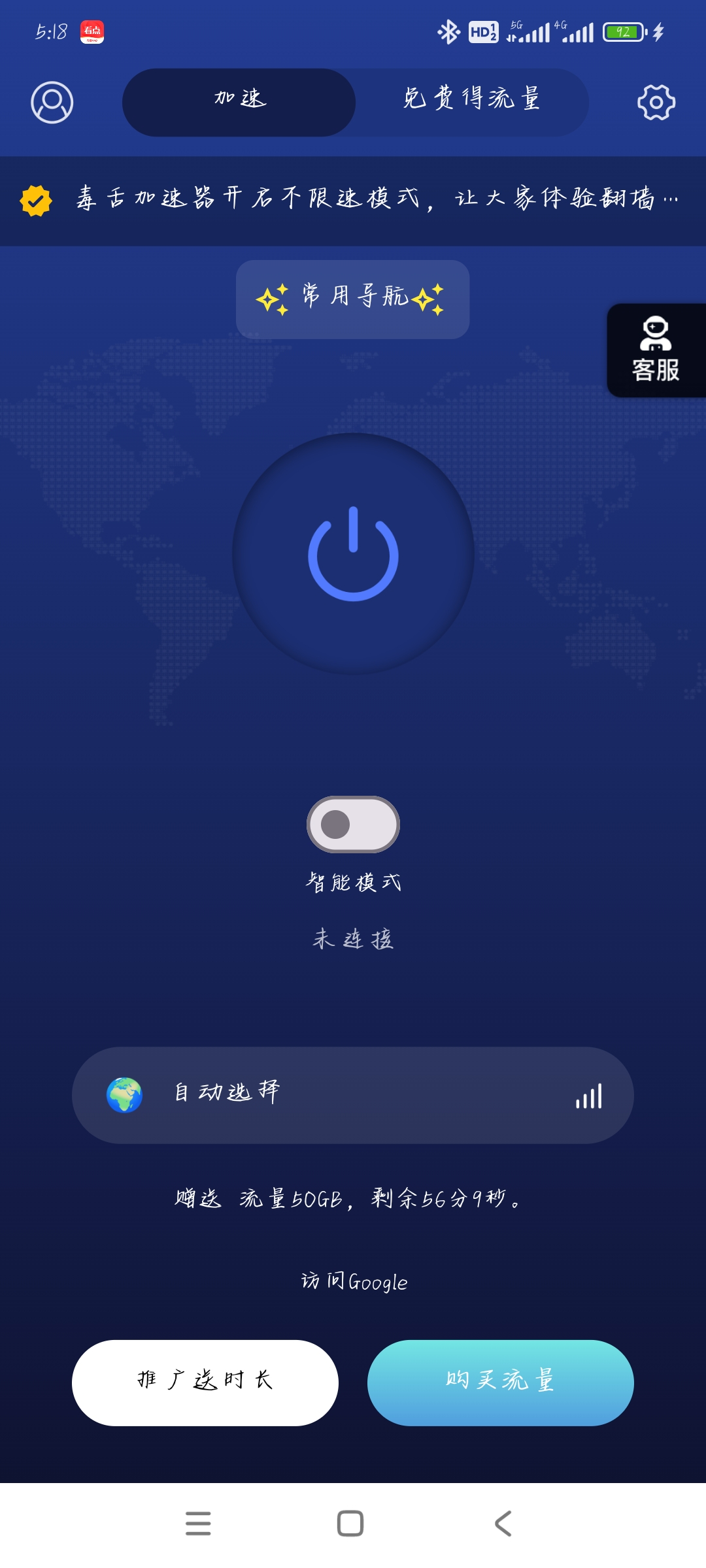
Task: Open the user profile icon
Action: pyautogui.click(x=52, y=102)
